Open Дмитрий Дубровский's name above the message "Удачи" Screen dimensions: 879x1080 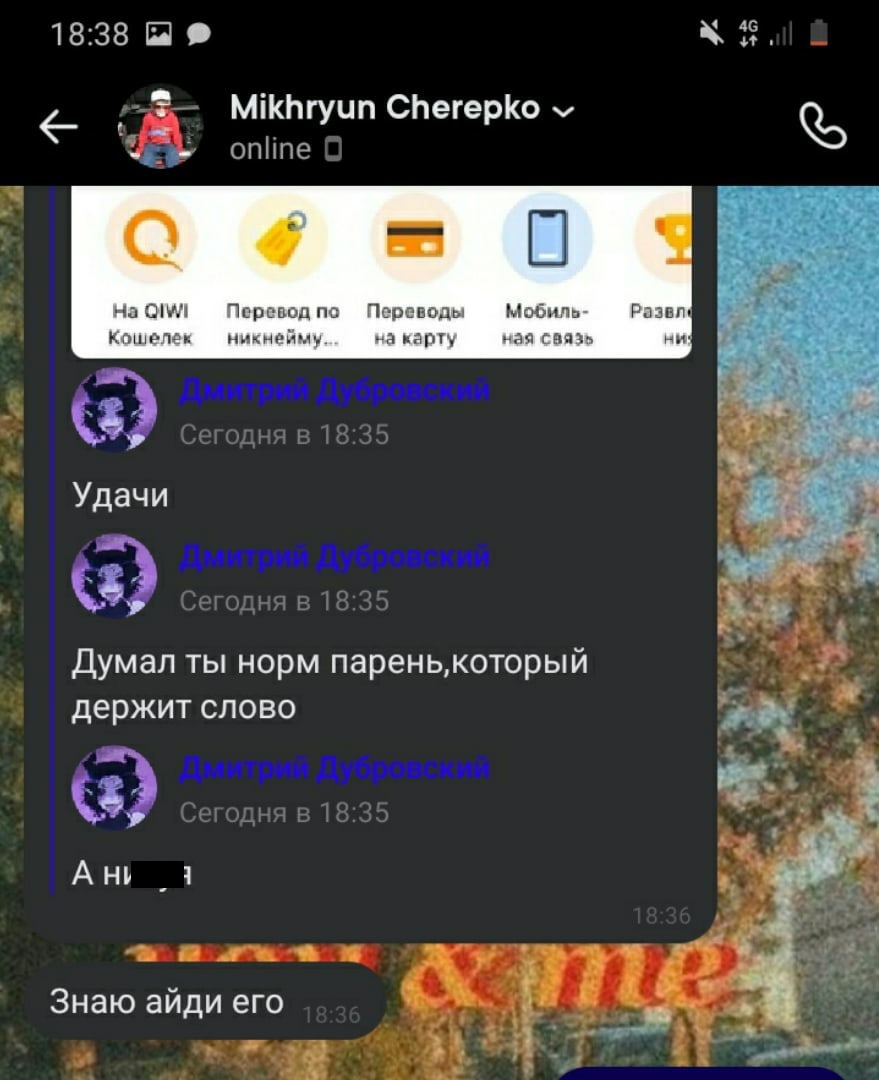click(x=335, y=390)
